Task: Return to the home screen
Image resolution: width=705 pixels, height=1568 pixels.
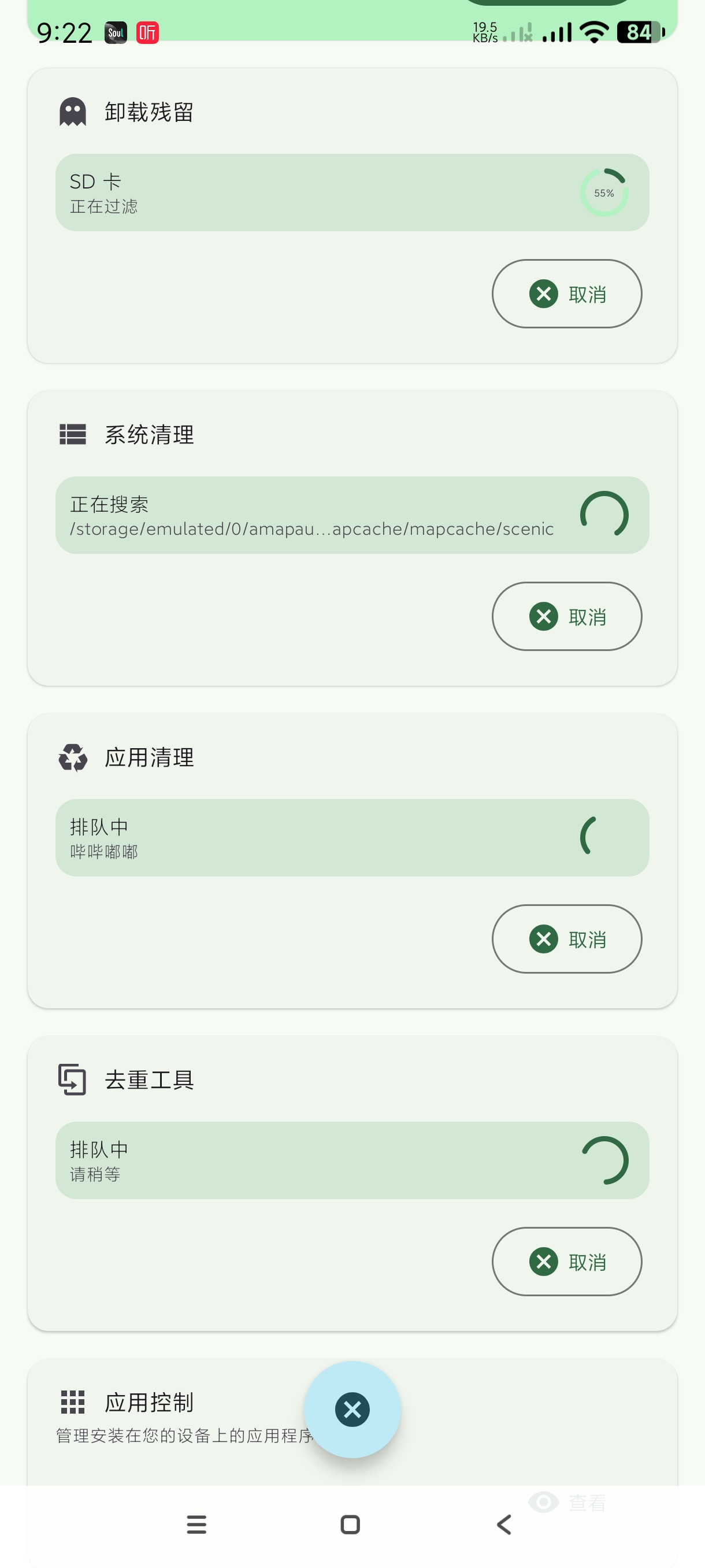Action: pos(350,1525)
